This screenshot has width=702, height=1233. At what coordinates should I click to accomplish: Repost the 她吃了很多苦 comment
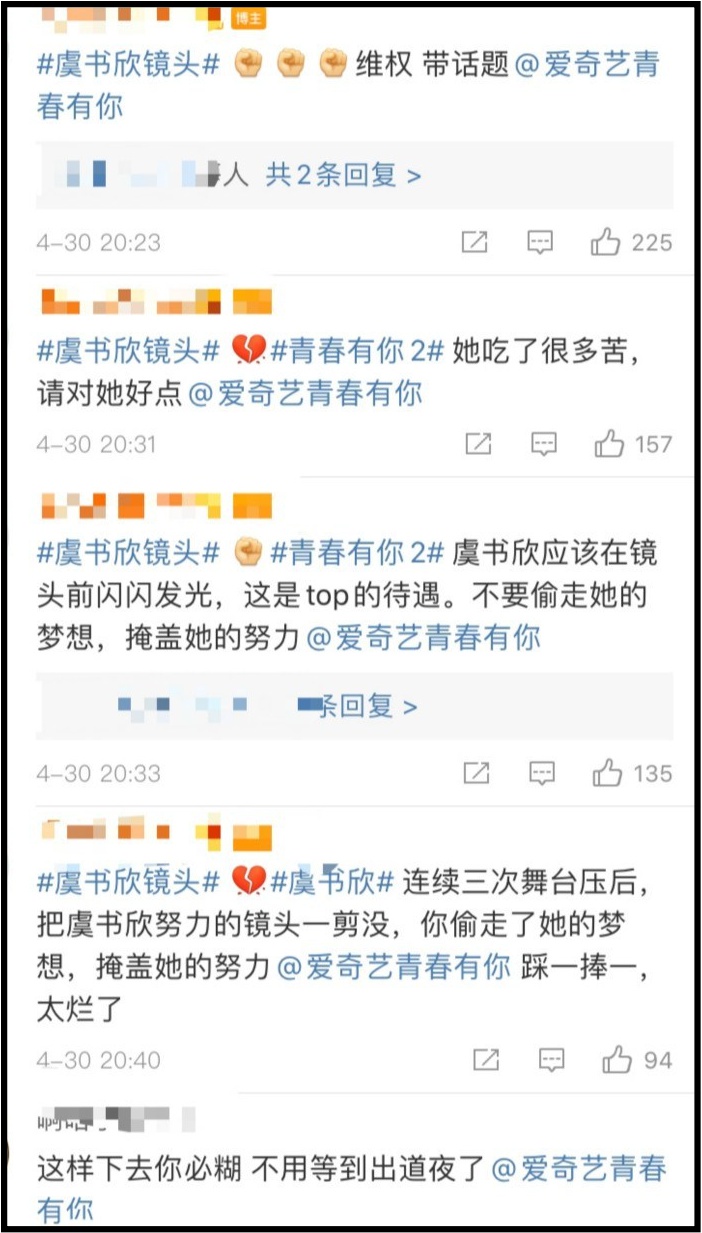coord(479,444)
